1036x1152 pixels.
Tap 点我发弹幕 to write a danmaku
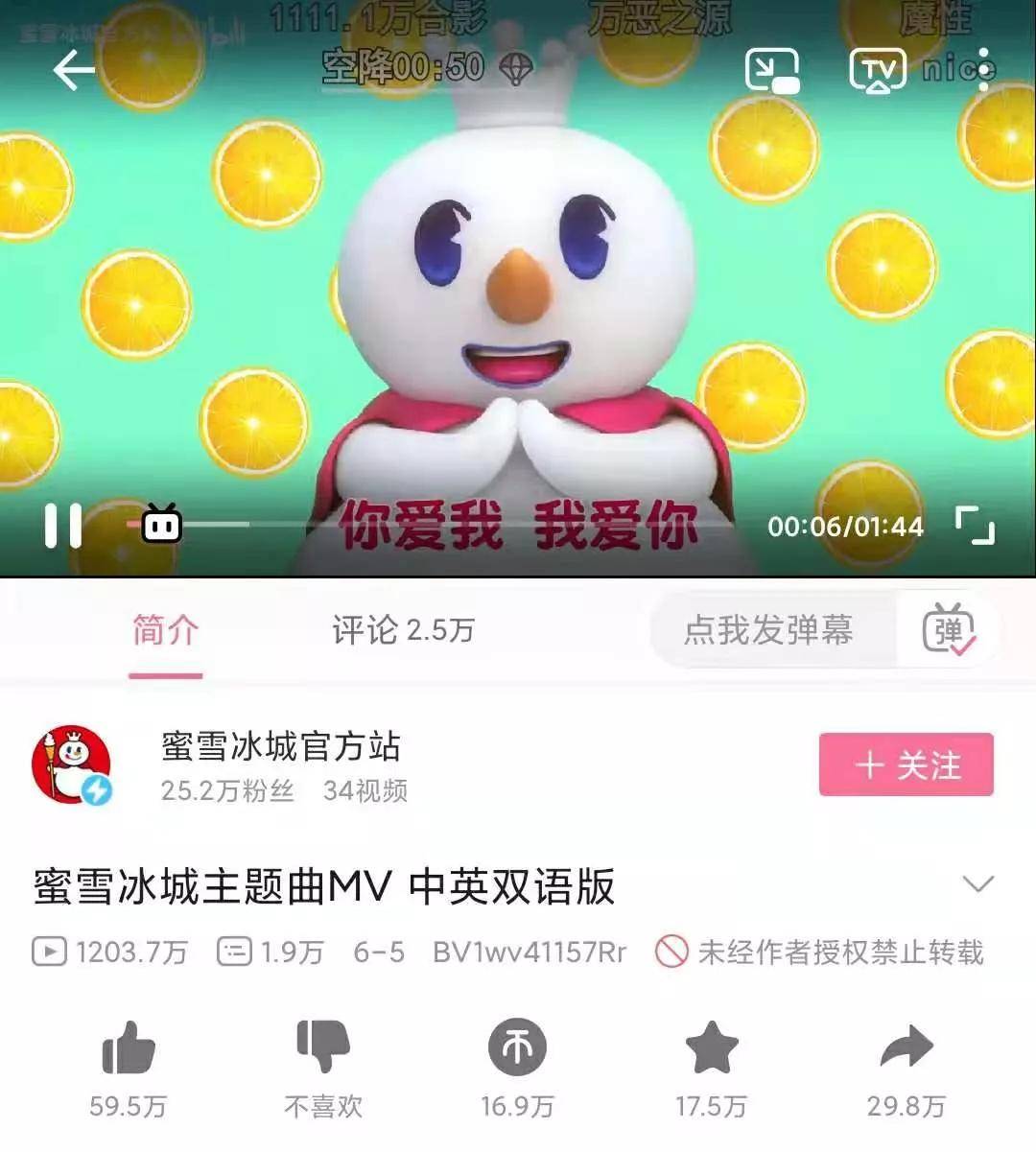[x=767, y=630]
